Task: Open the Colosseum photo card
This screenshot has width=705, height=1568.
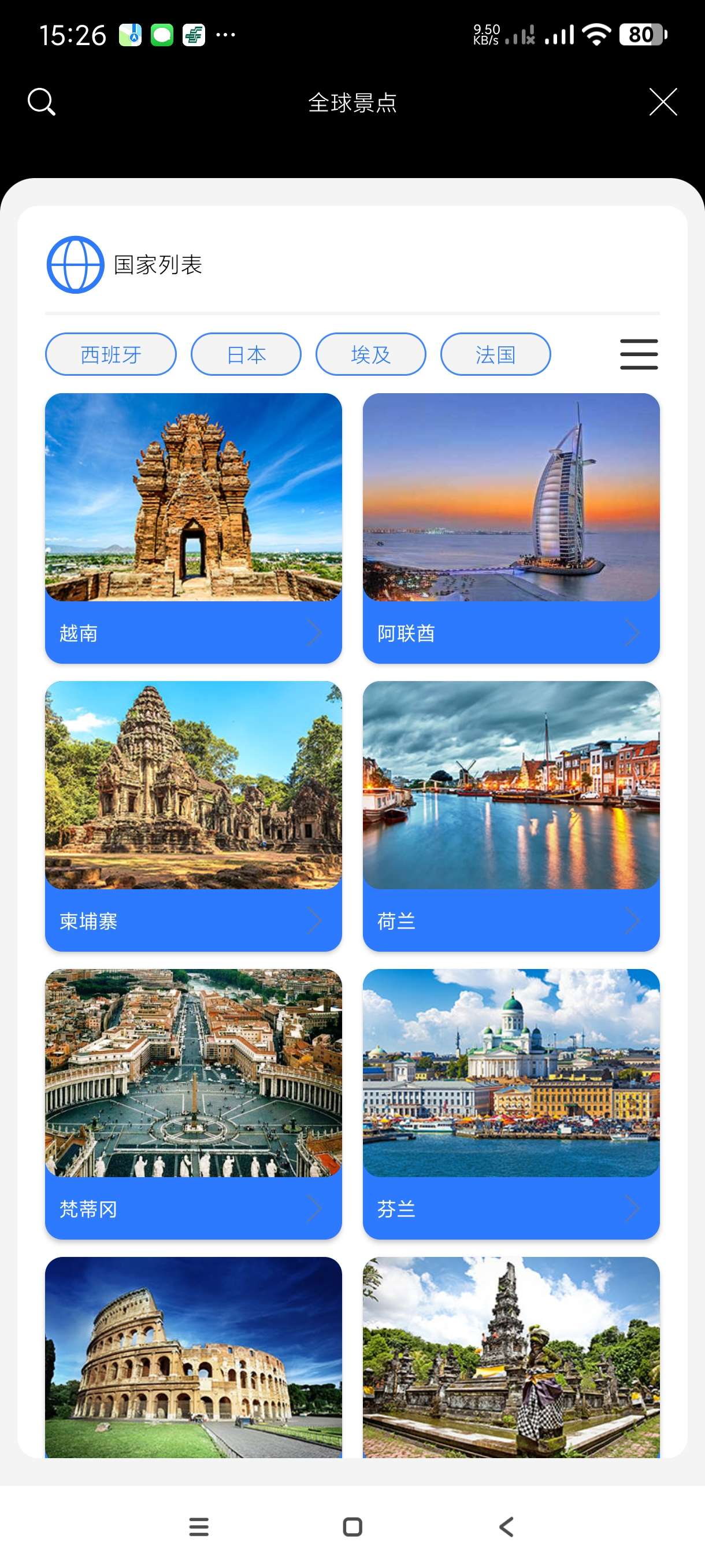Action: pos(194,1358)
